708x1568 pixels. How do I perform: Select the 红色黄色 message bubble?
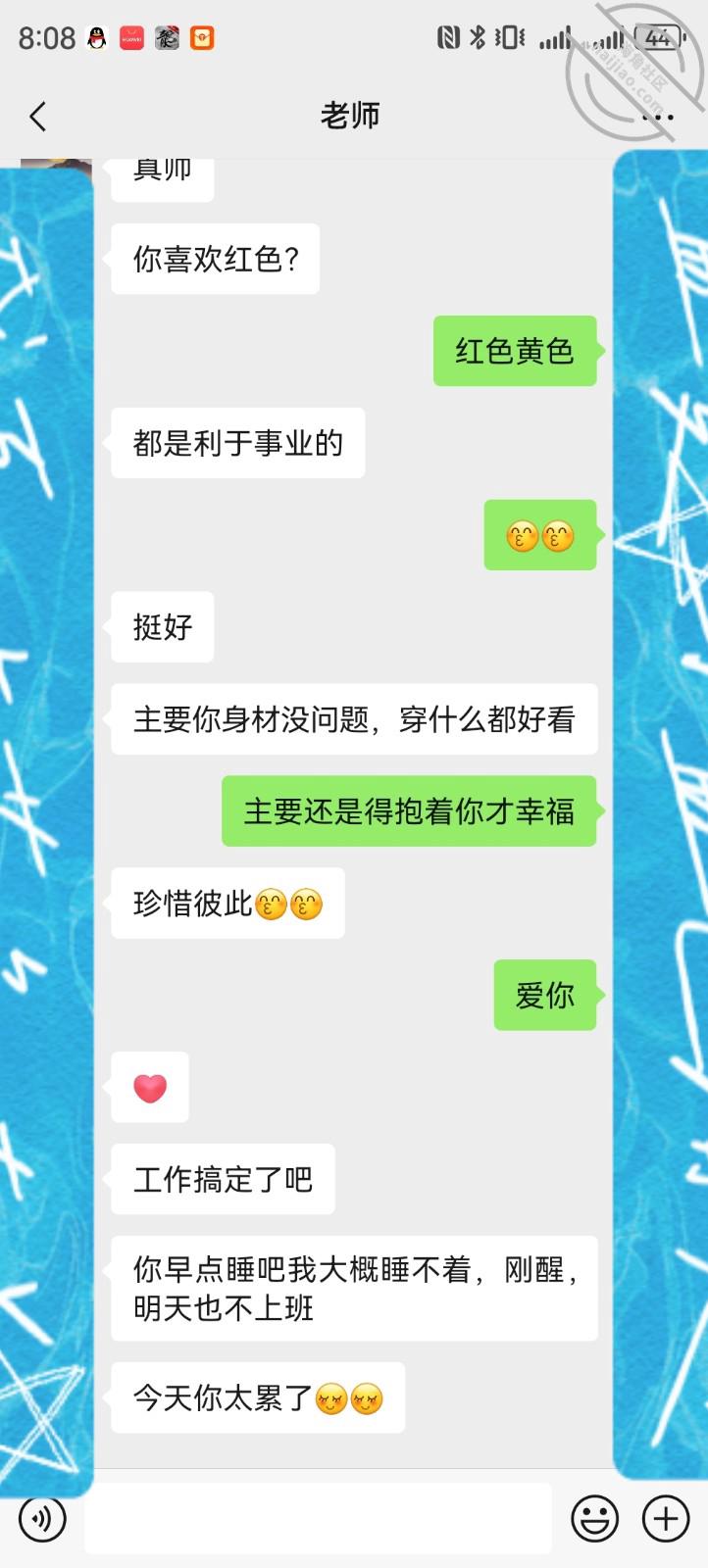coord(516,351)
